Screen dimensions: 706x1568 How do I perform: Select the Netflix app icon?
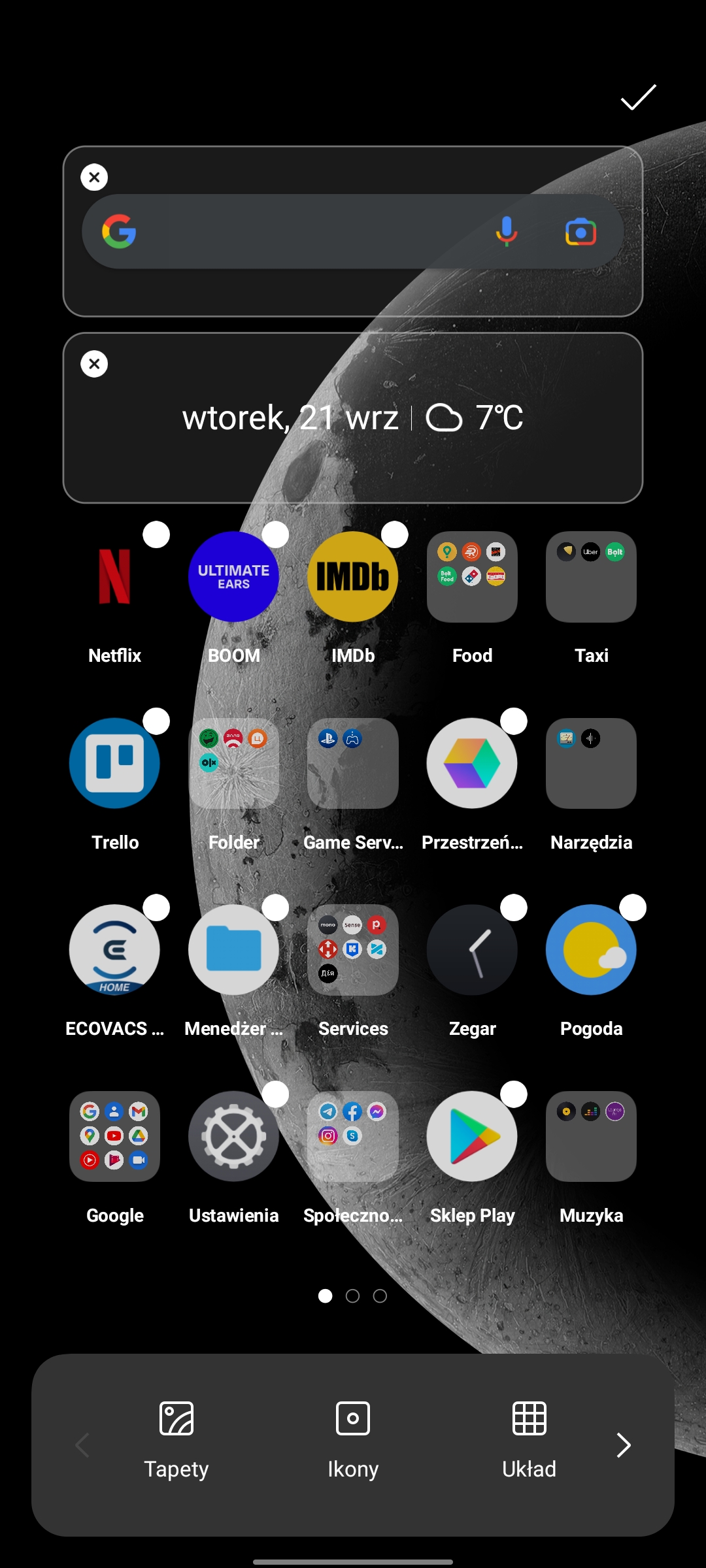coord(115,577)
